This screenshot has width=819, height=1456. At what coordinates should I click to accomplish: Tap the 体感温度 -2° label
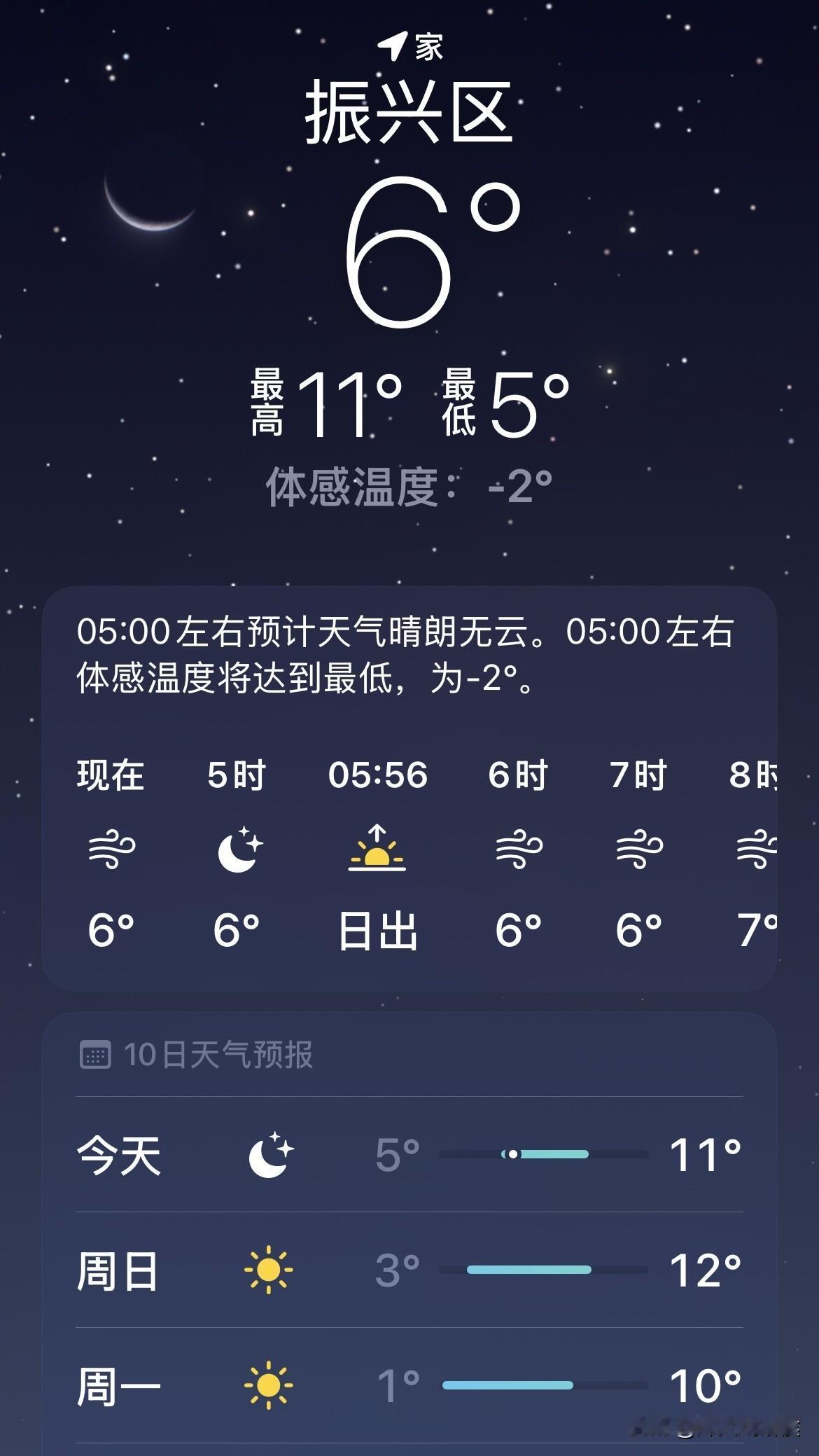(409, 483)
